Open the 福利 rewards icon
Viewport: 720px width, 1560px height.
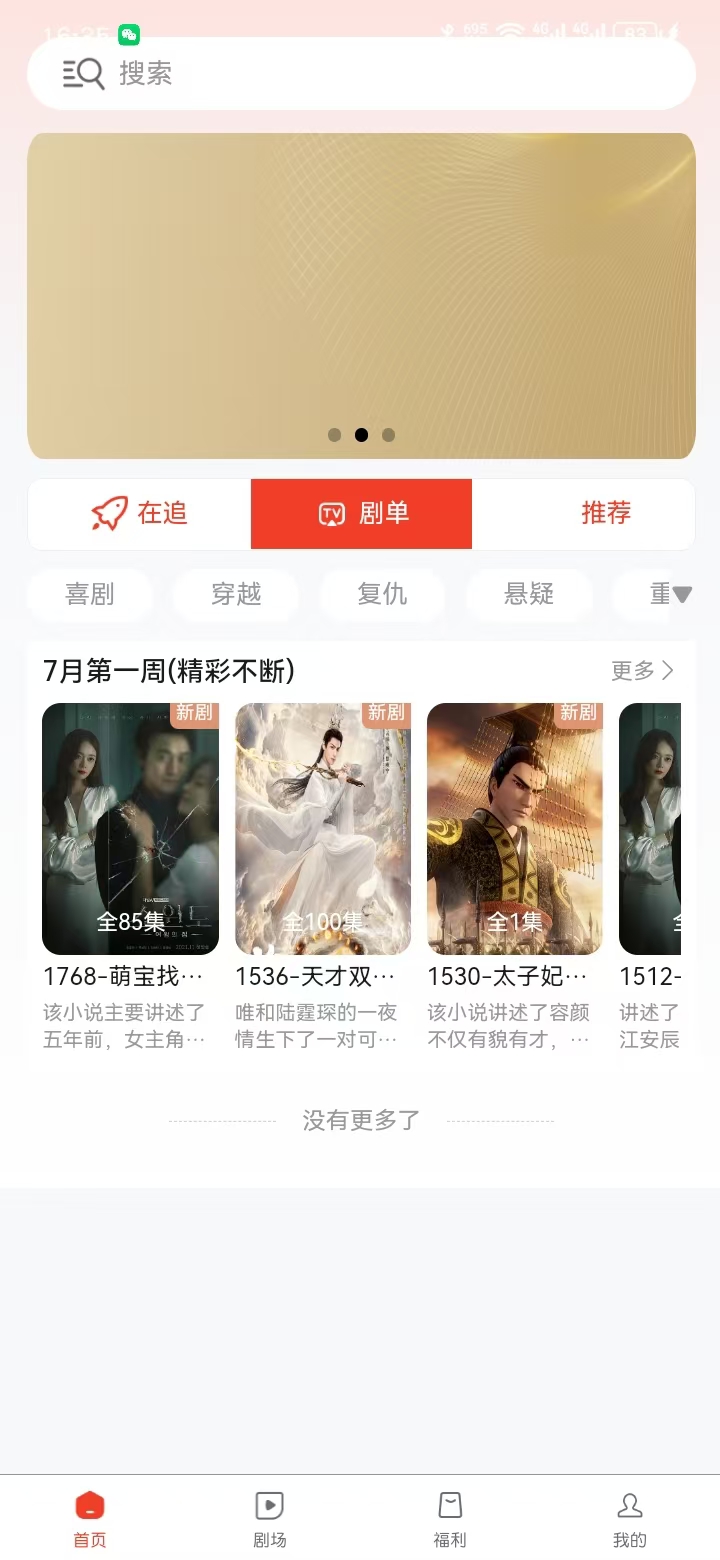tap(449, 1502)
